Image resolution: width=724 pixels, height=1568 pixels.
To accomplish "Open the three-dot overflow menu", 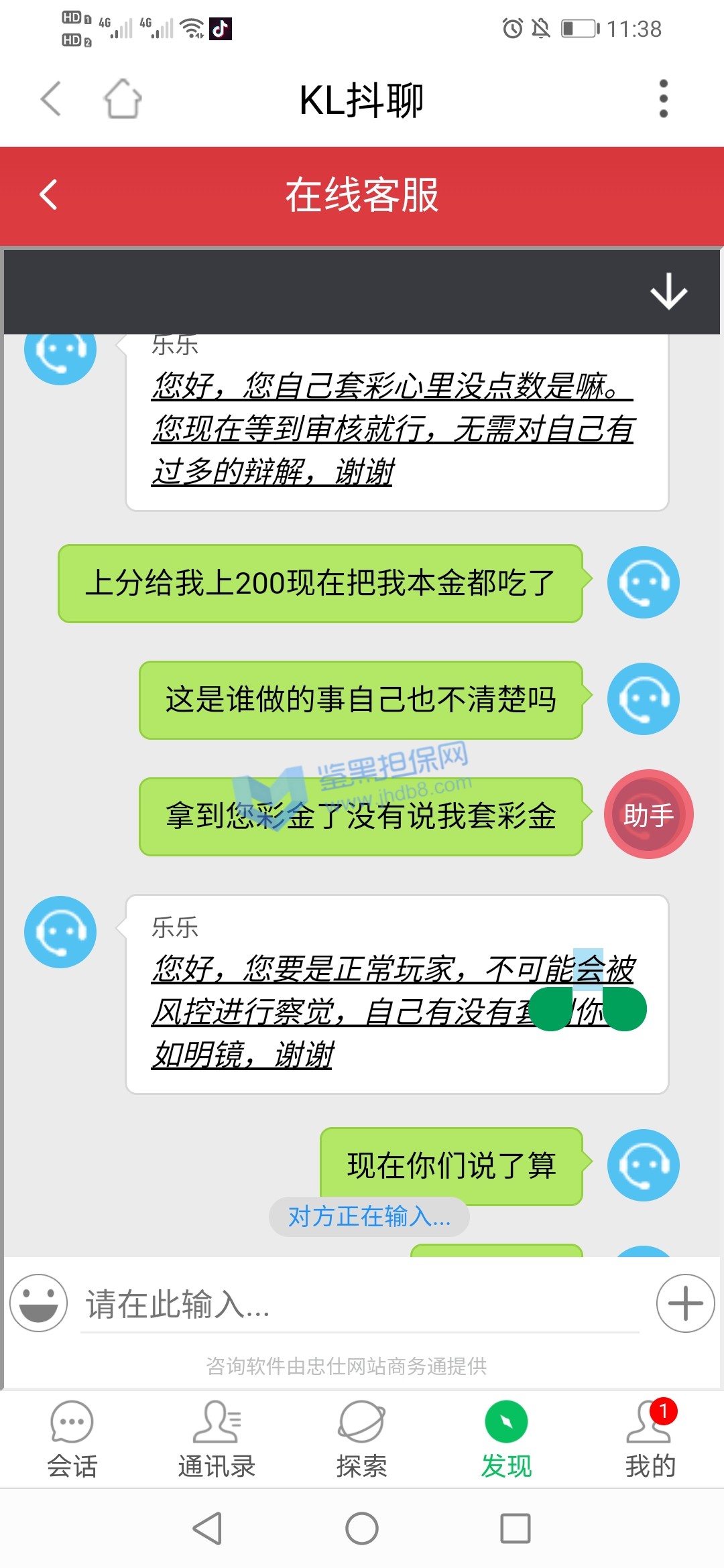I will [x=663, y=99].
